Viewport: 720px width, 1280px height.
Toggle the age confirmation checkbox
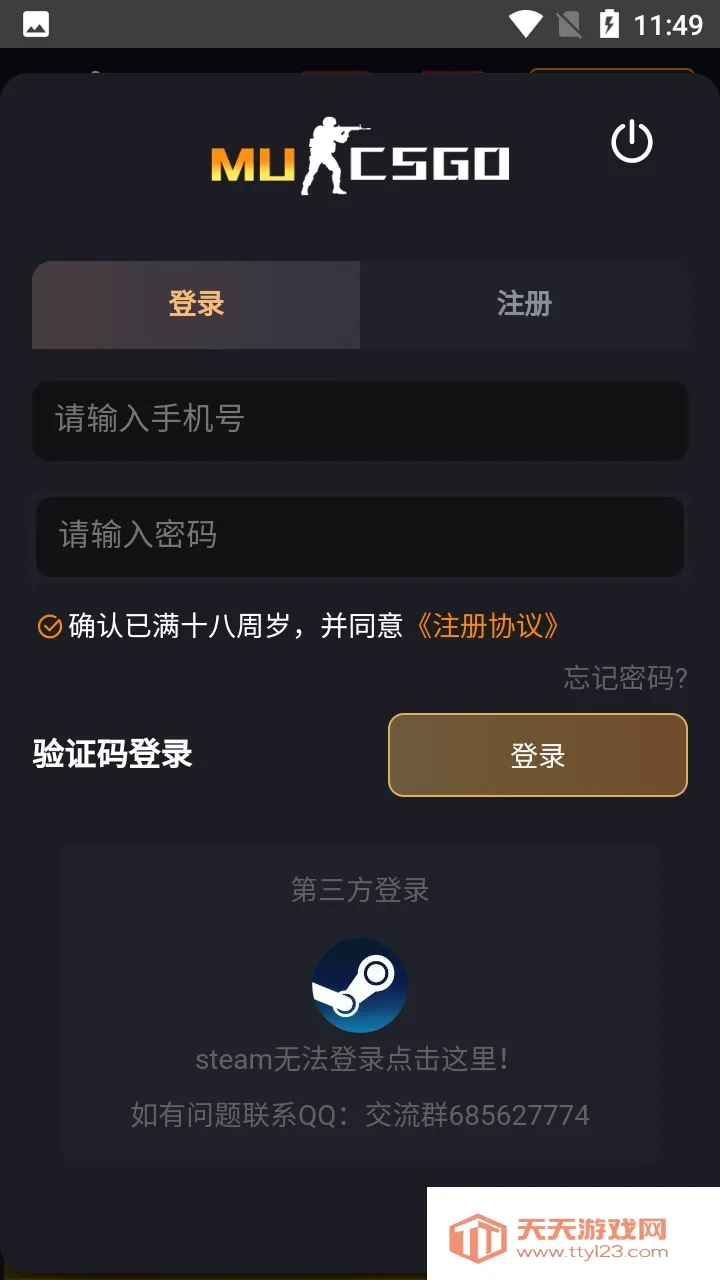[x=48, y=626]
